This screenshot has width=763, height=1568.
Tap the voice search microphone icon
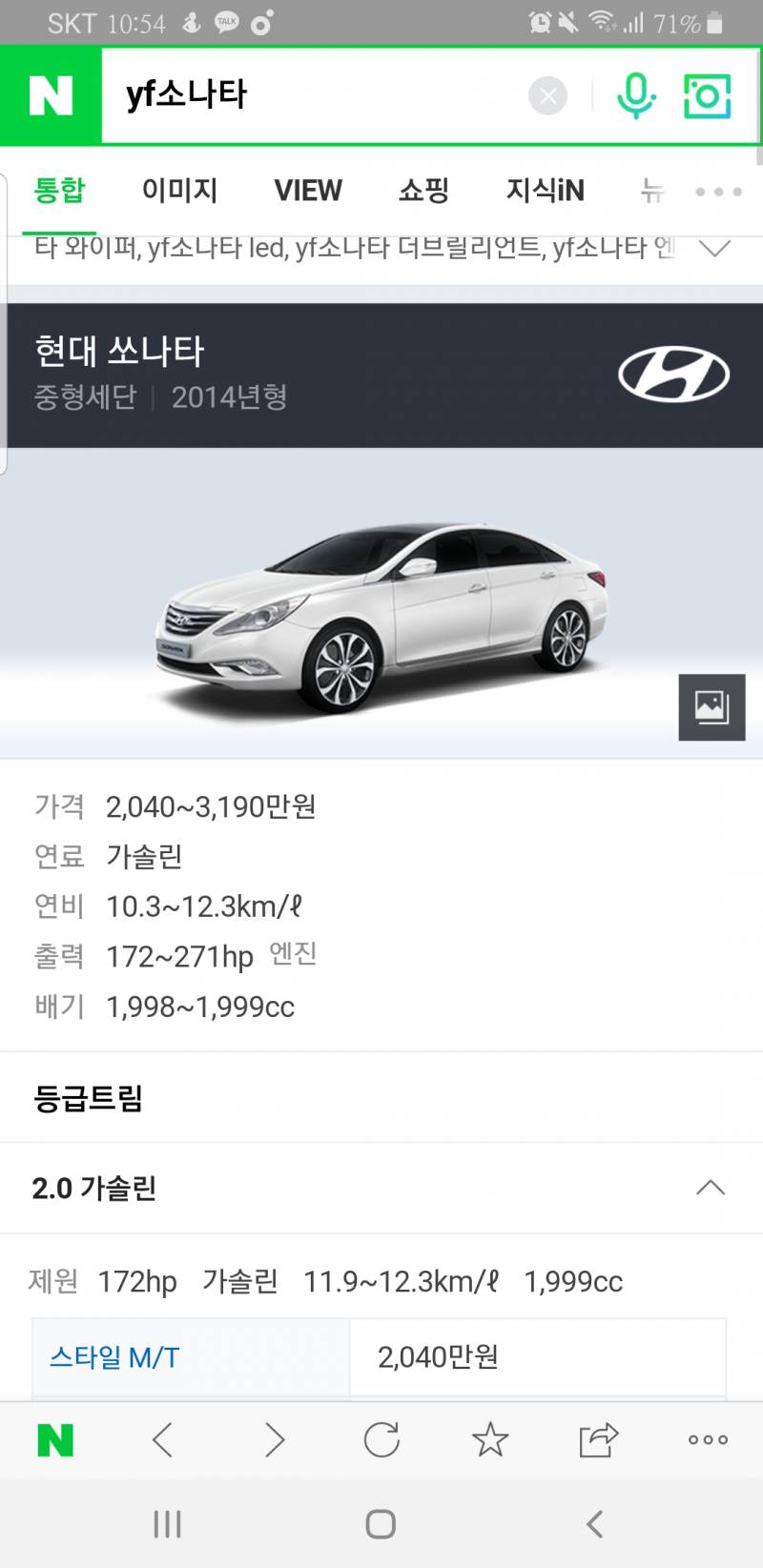point(636,95)
